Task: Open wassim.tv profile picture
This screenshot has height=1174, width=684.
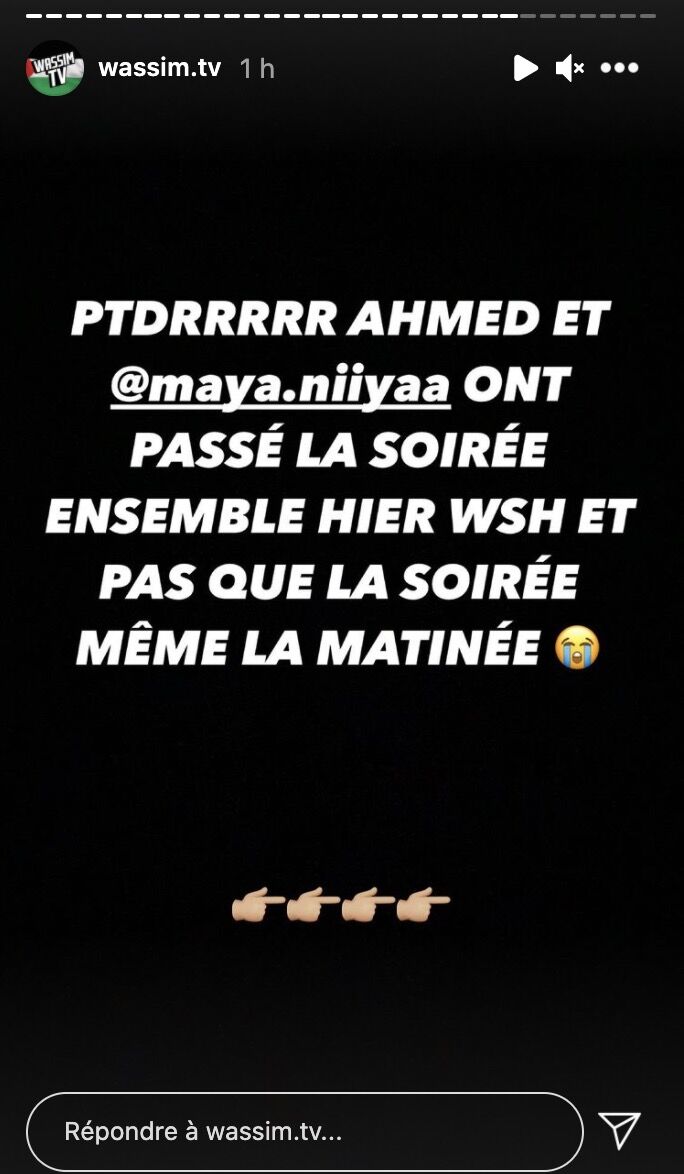Action: 54,68
